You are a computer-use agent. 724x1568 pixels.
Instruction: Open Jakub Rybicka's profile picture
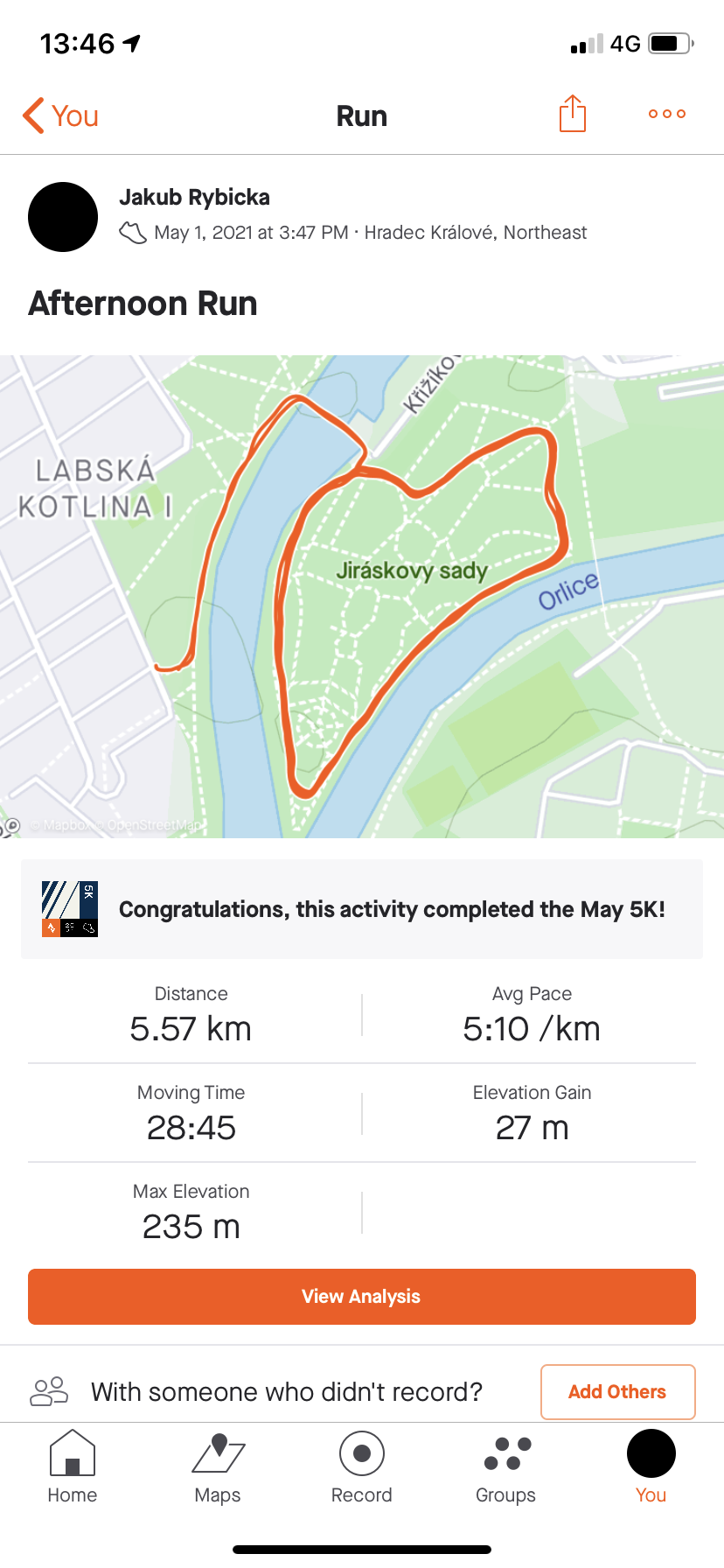coord(63,217)
